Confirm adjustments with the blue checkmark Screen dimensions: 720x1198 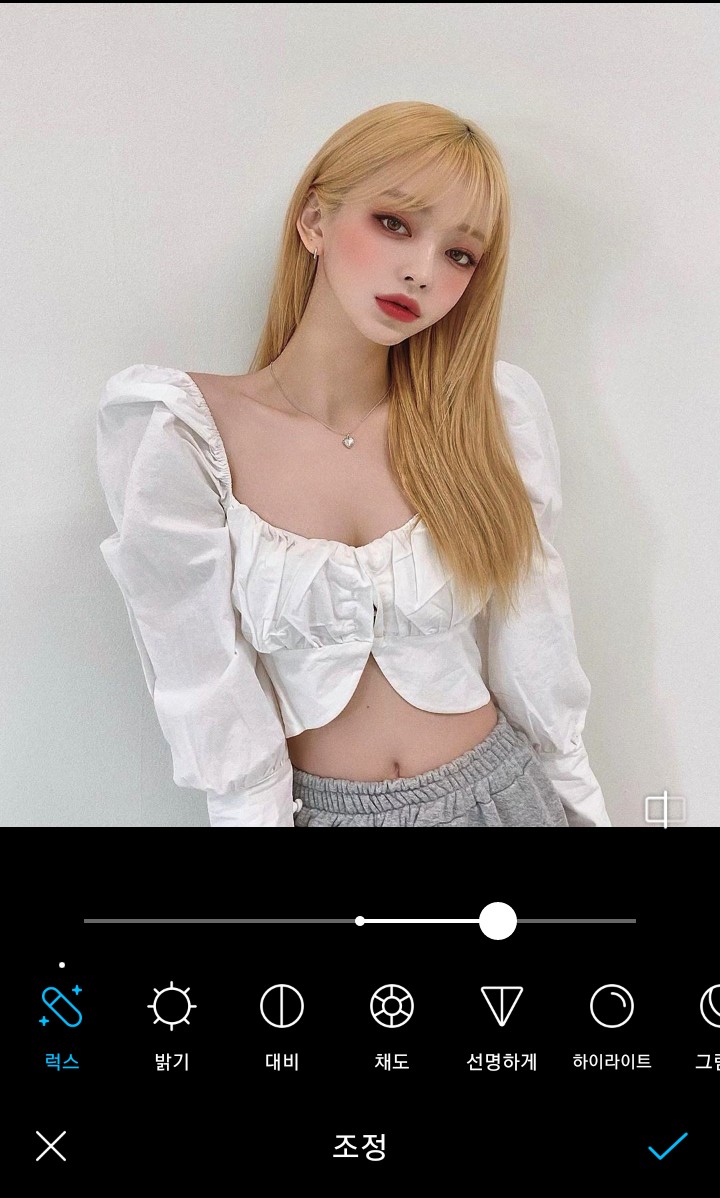[x=667, y=1145]
